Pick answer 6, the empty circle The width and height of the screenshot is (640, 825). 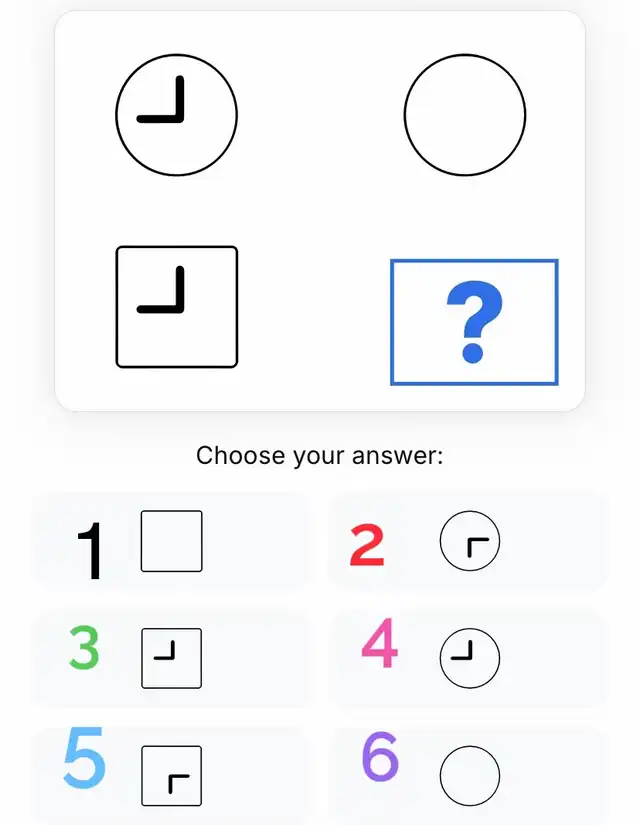tap(469, 775)
